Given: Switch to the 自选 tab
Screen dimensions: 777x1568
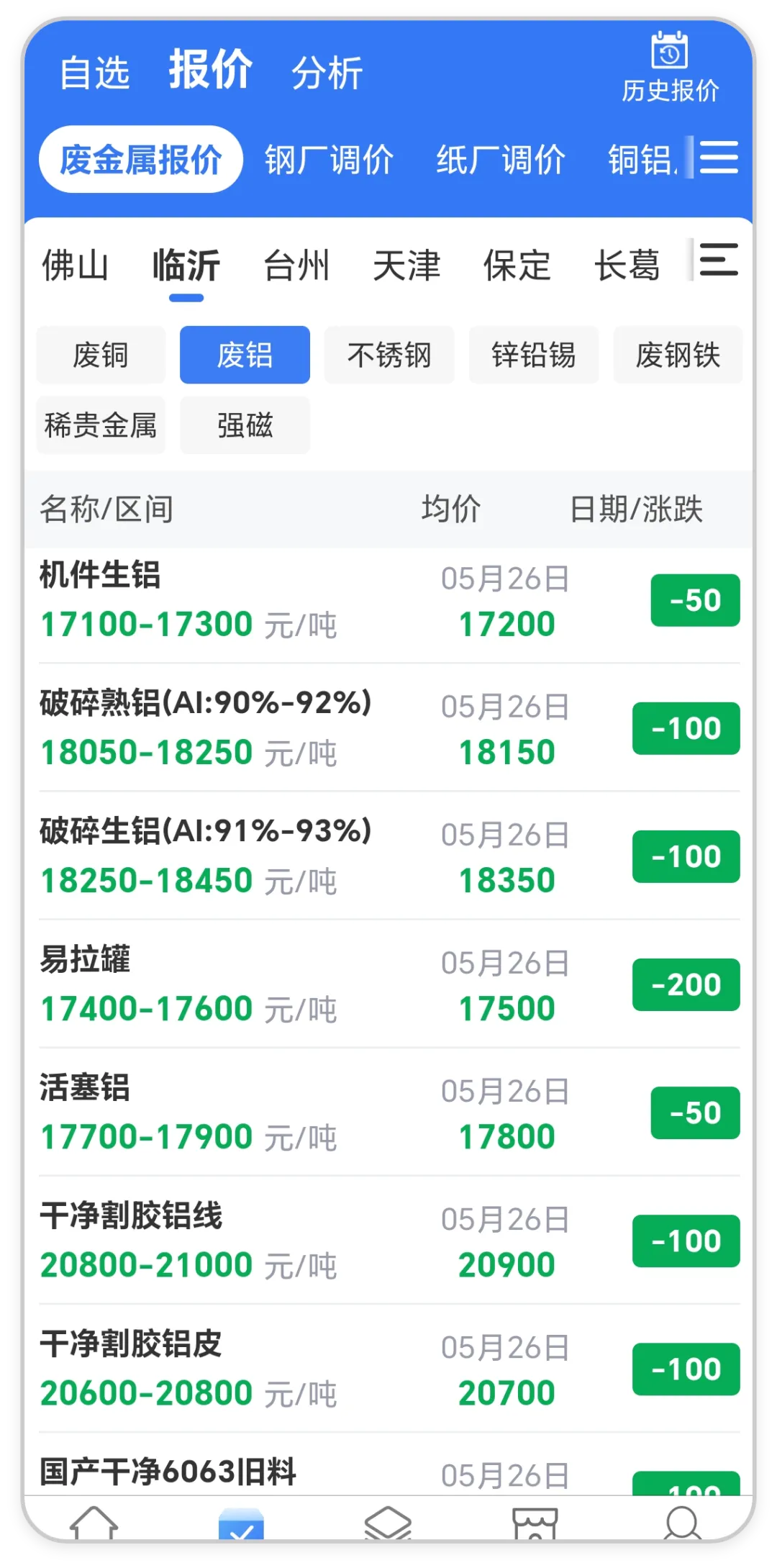Looking at the screenshot, I should click(x=95, y=73).
